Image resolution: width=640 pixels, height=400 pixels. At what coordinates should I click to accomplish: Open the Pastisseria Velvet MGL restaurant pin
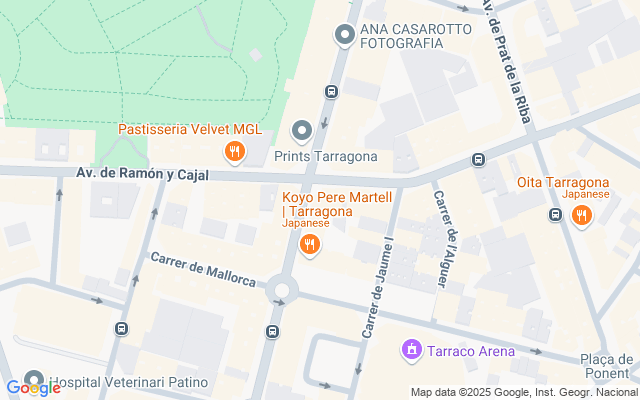[233, 151]
